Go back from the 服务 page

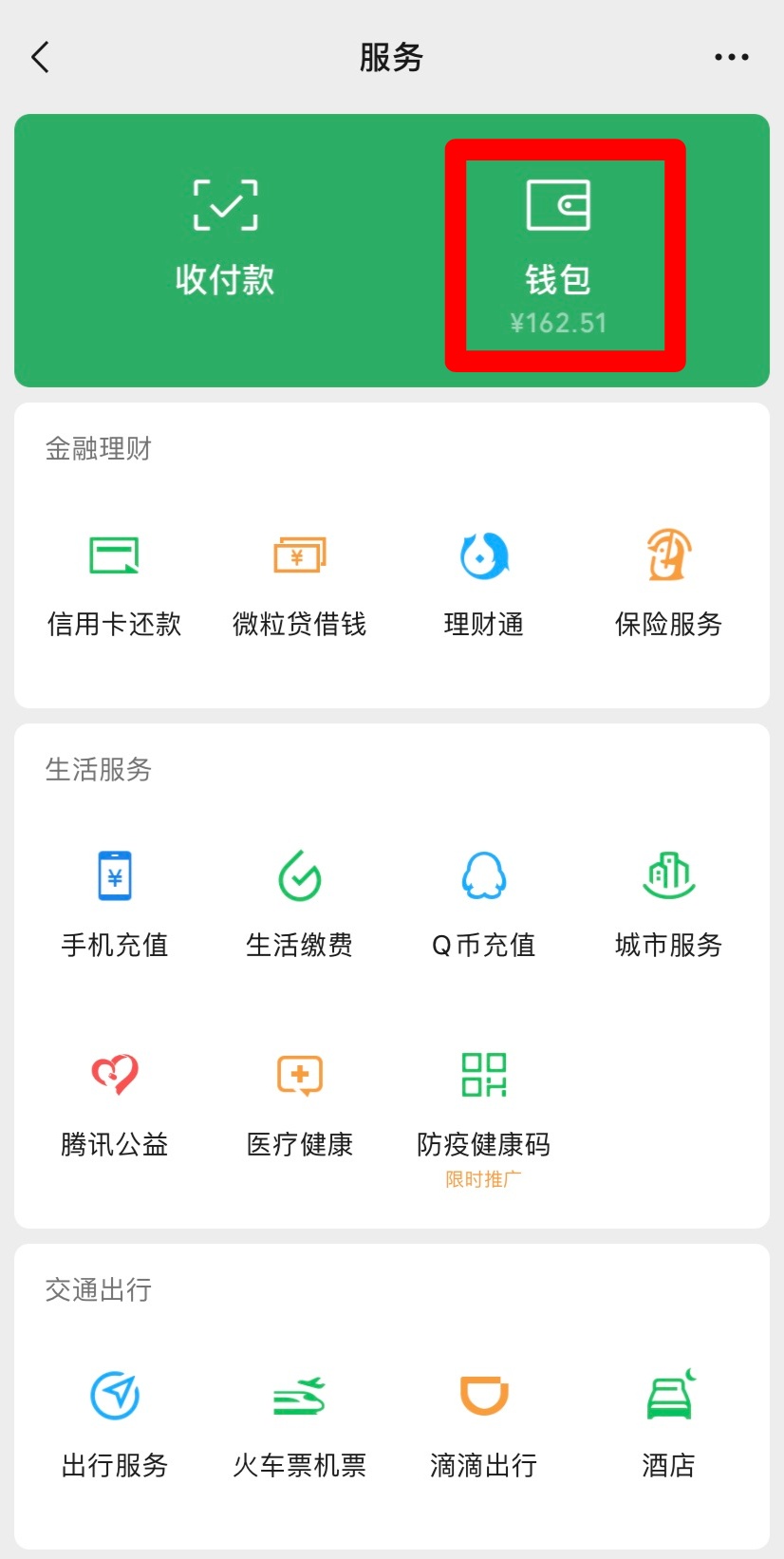click(40, 57)
